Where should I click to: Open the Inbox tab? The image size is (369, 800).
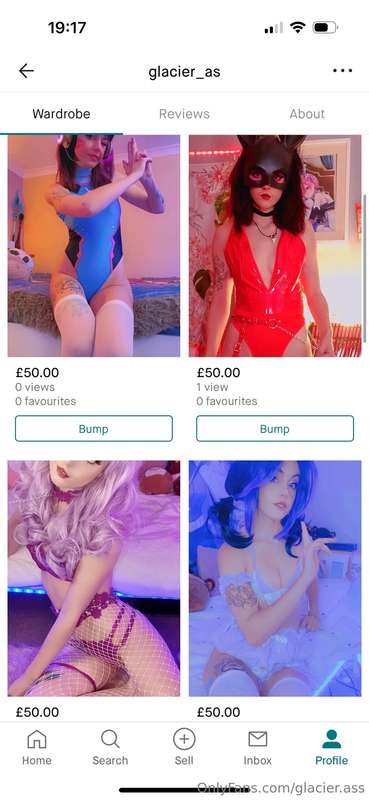(258, 747)
